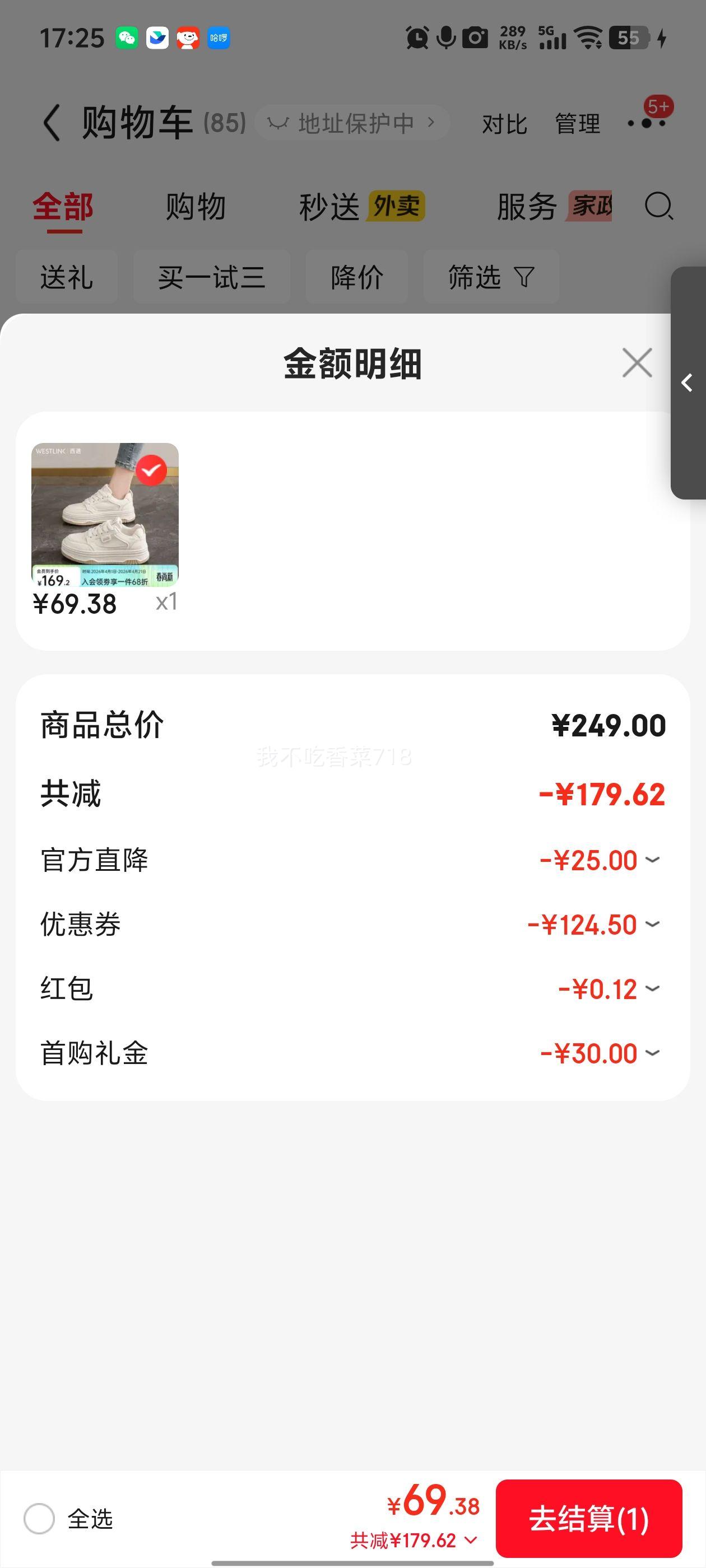
Task: Collapse the side panel arrow on right edge
Action: pyautogui.click(x=686, y=384)
